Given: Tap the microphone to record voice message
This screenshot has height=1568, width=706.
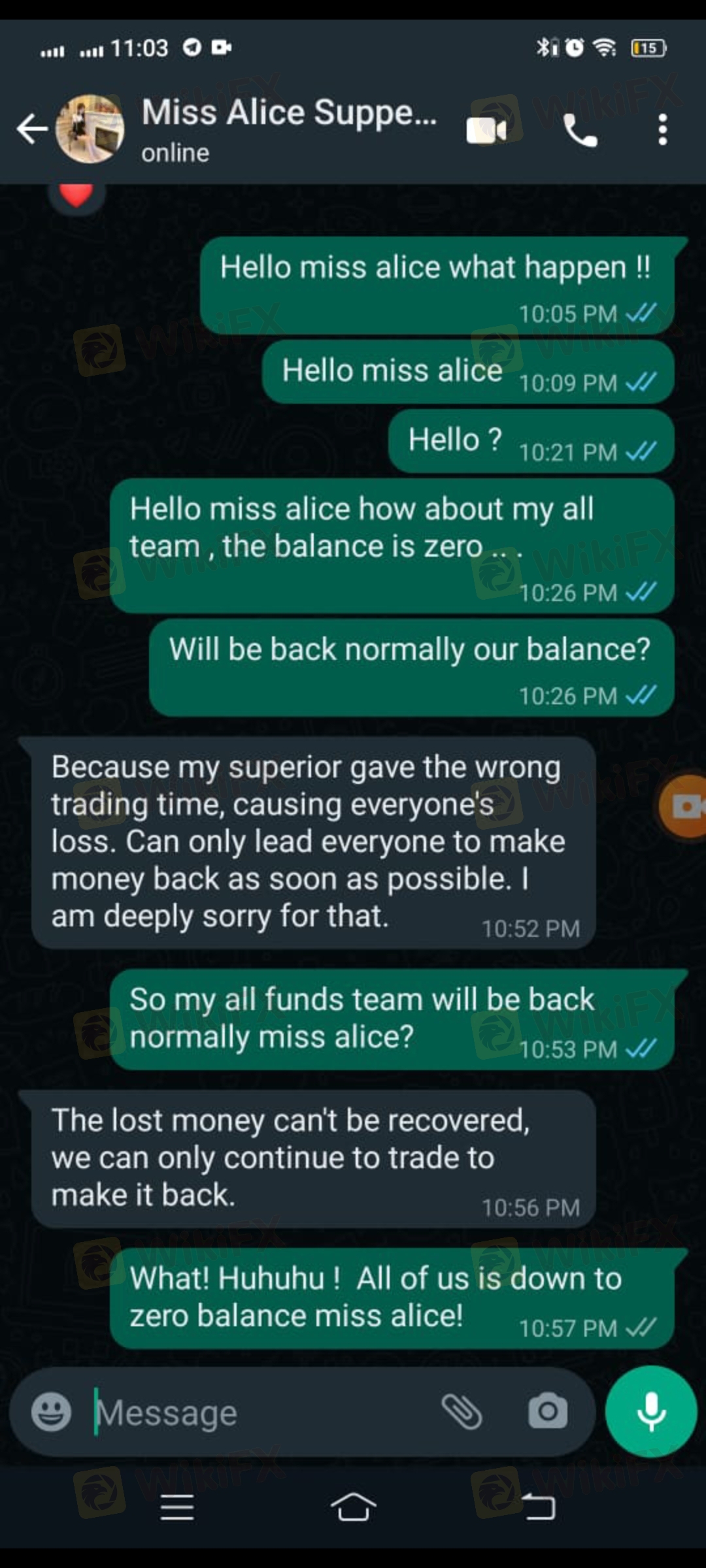Looking at the screenshot, I should (x=651, y=1412).
